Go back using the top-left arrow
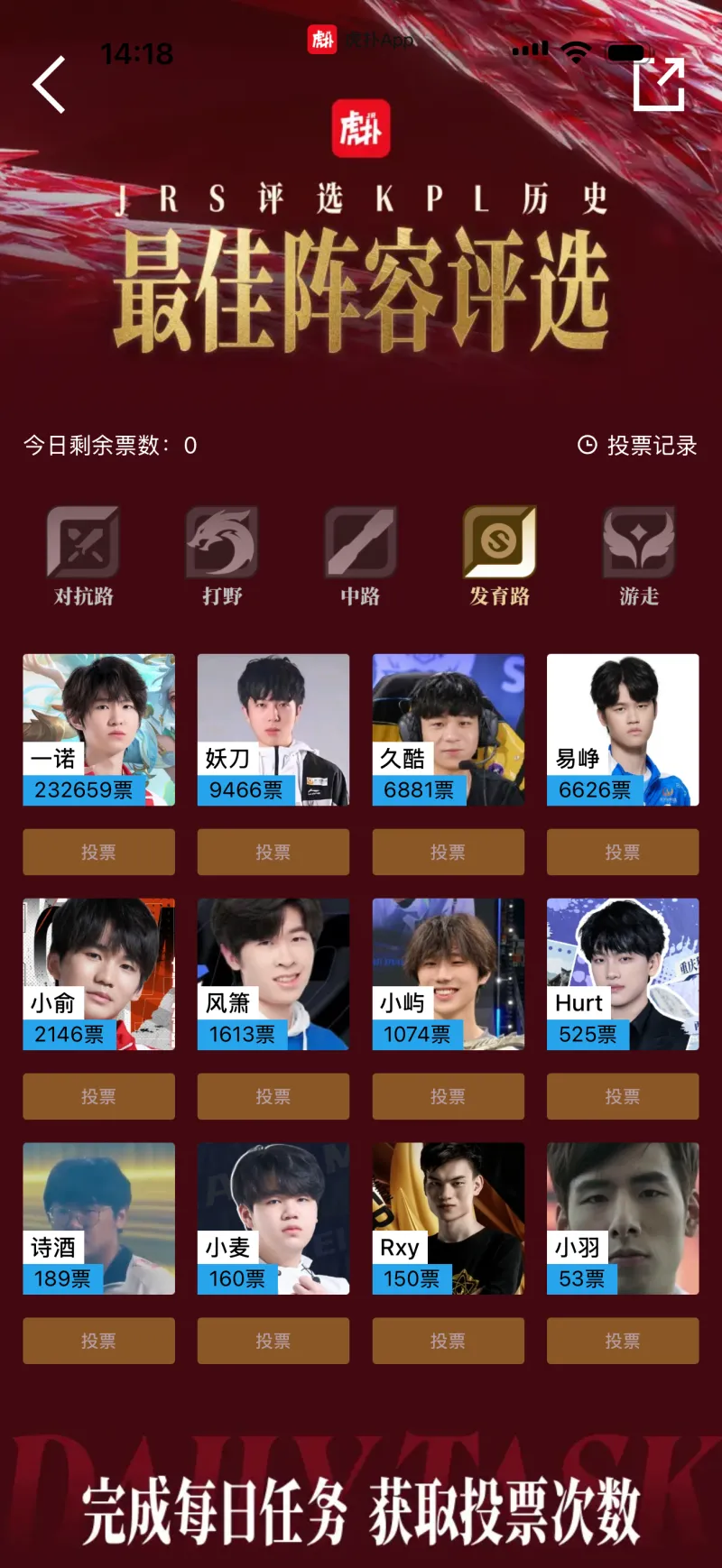The width and height of the screenshot is (722, 1568). pos(50,85)
